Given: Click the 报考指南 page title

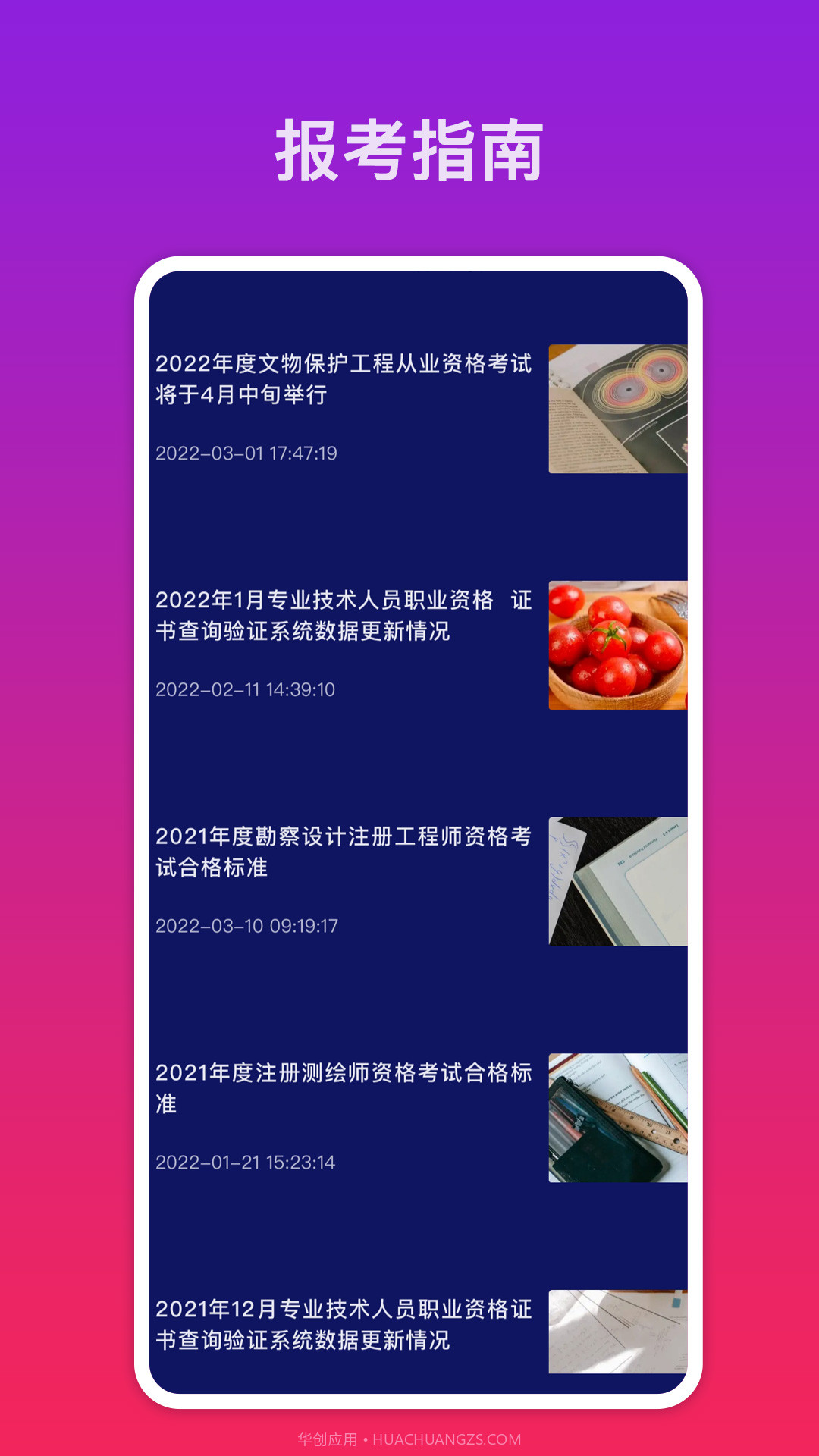Looking at the screenshot, I should (409, 149).
